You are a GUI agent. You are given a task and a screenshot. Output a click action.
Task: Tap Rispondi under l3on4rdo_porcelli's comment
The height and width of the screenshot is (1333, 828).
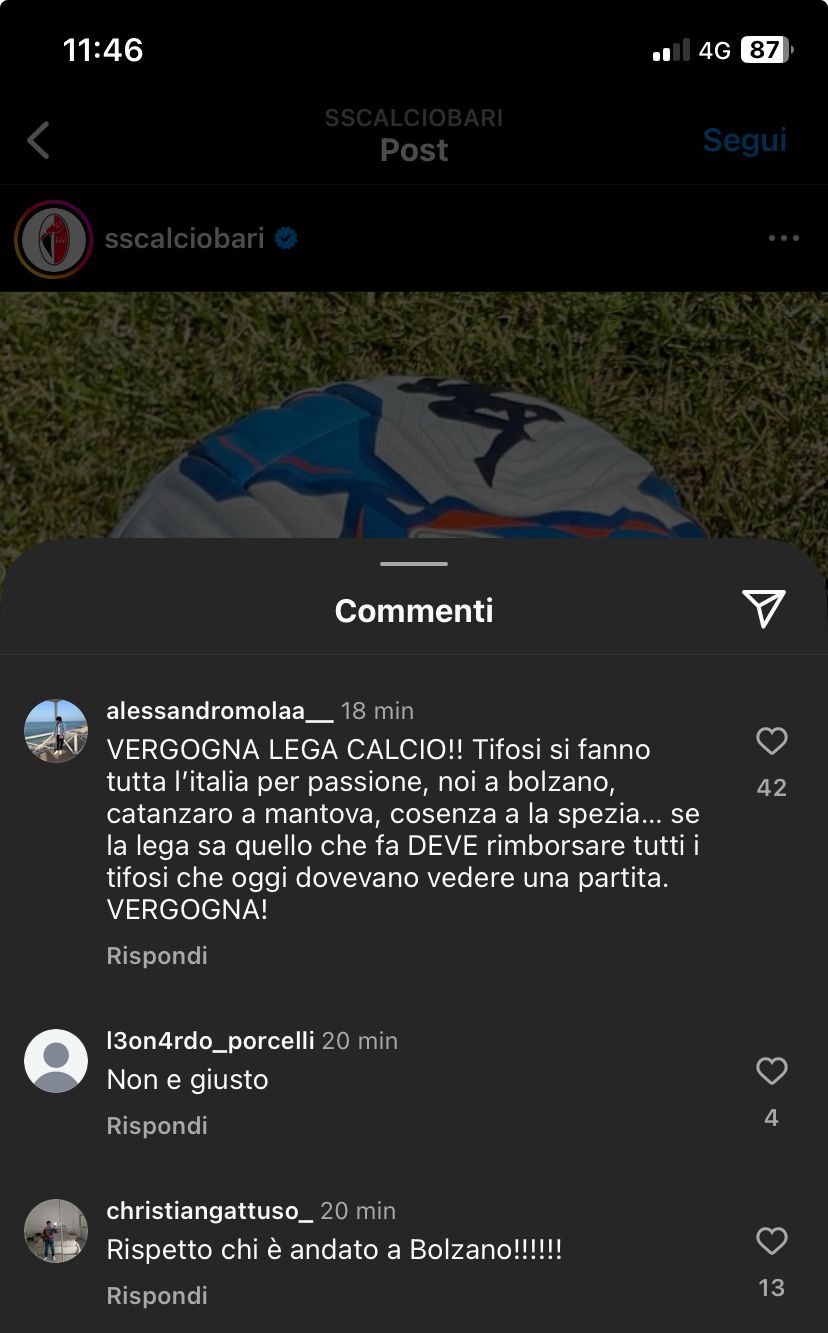[x=157, y=1125]
